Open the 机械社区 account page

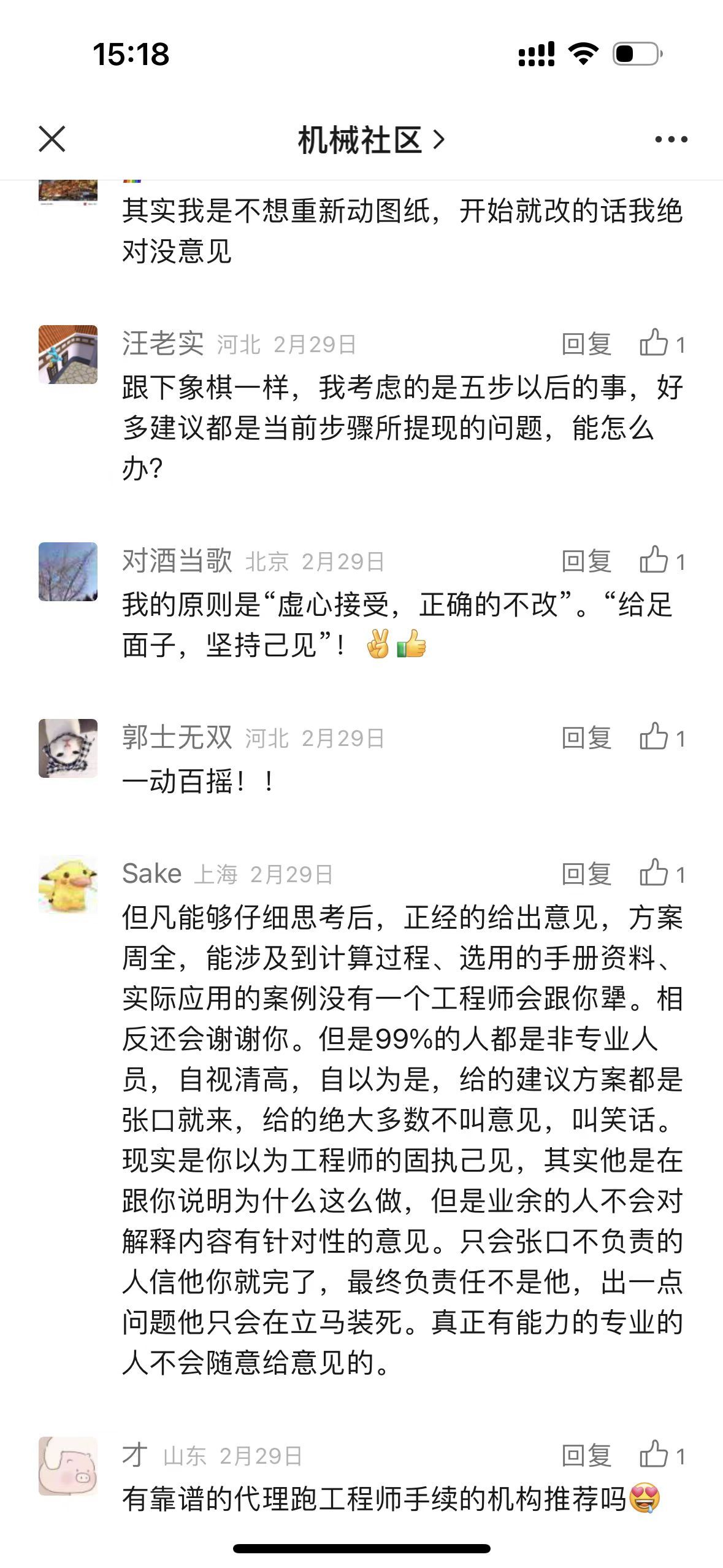(x=370, y=140)
